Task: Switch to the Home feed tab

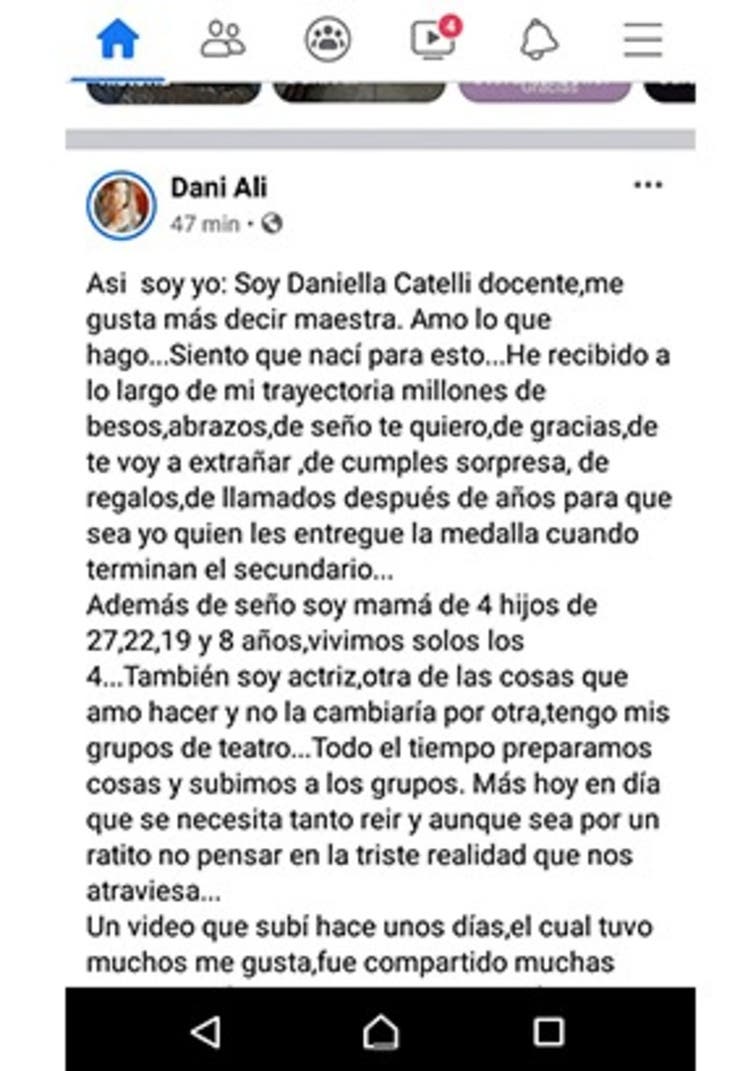Action: tap(118, 39)
